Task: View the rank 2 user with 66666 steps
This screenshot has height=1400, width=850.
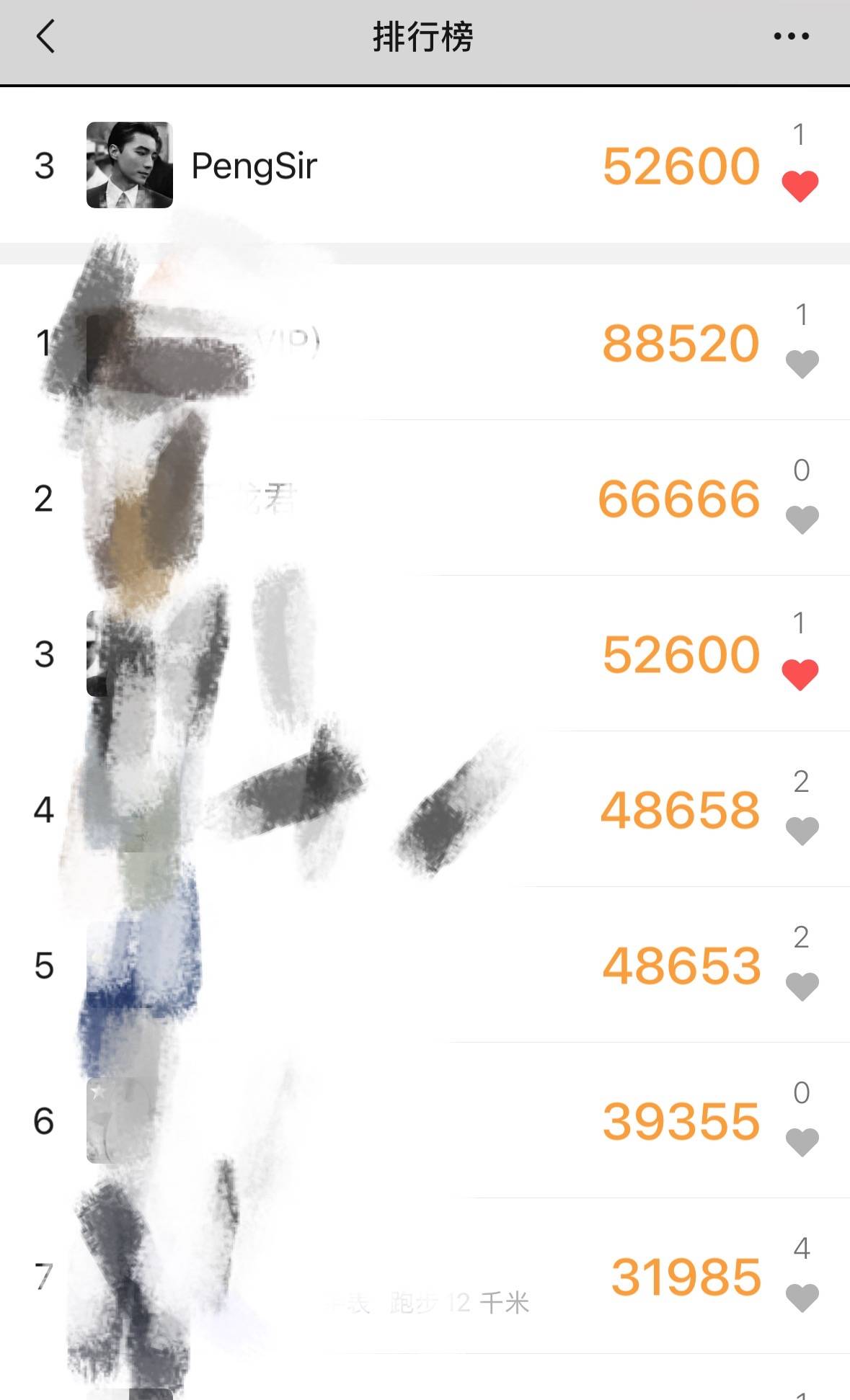Action: (433, 499)
